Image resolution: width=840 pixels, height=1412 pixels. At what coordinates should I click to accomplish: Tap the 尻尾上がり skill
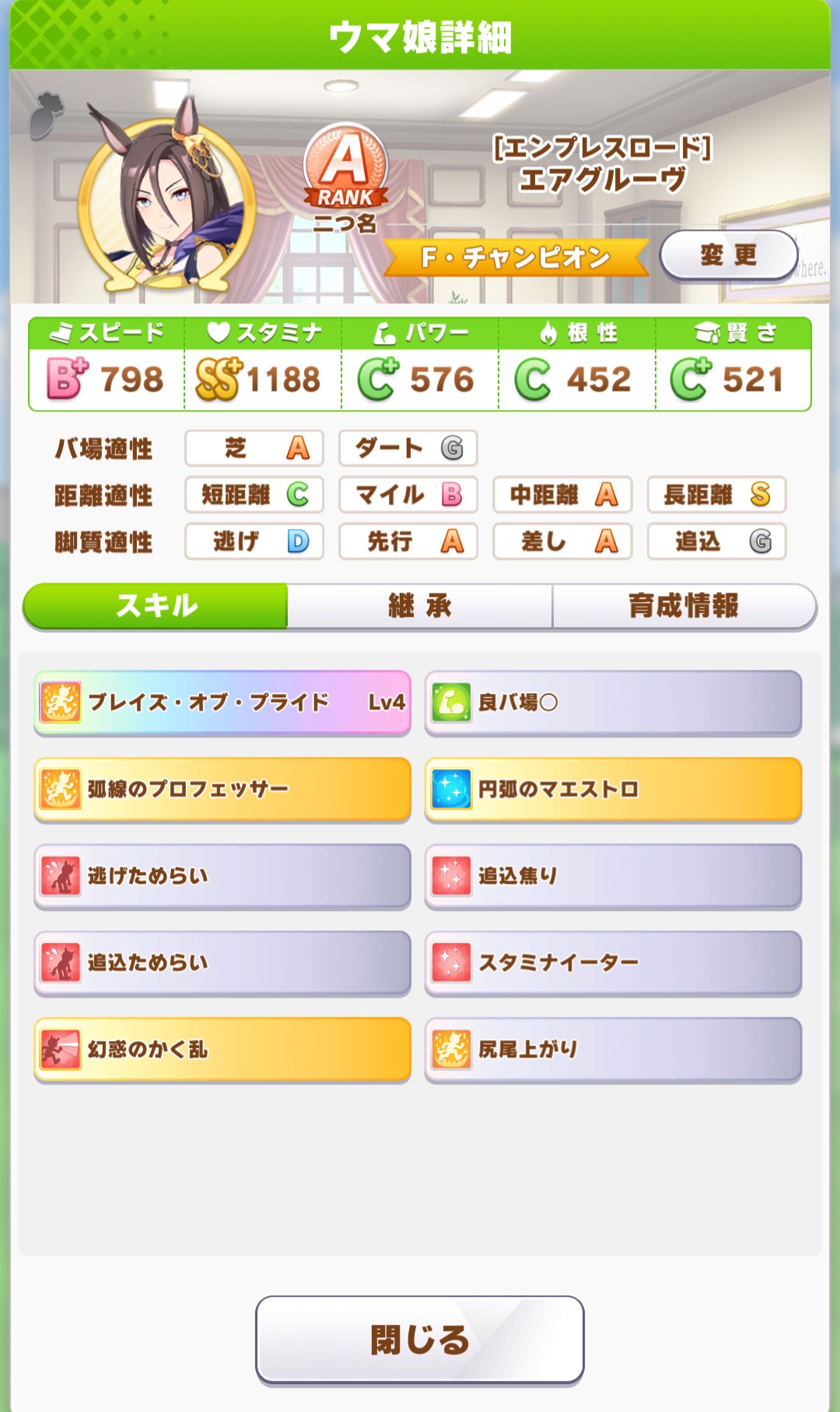pyautogui.click(x=613, y=1049)
